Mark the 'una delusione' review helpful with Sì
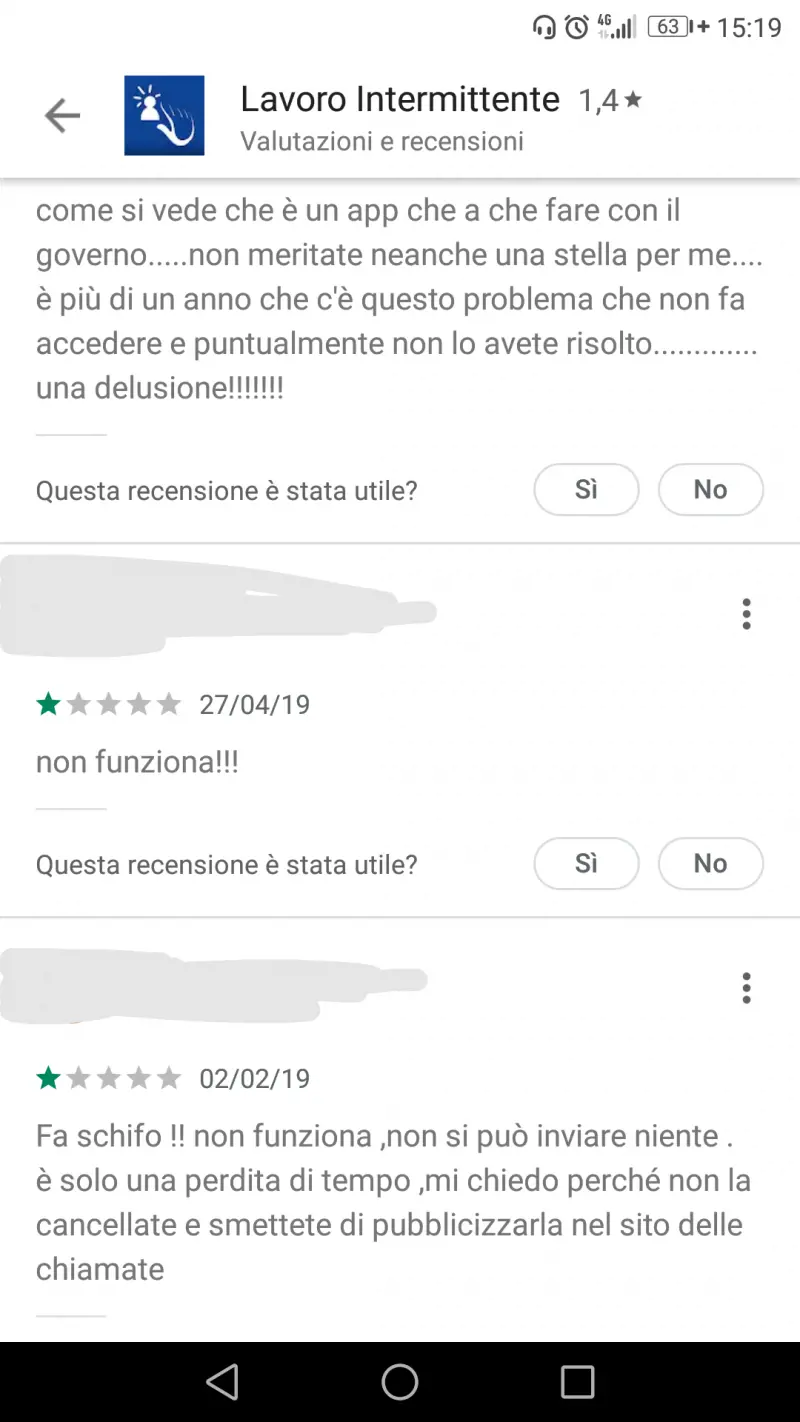Viewport: 800px width, 1422px height. coord(586,489)
